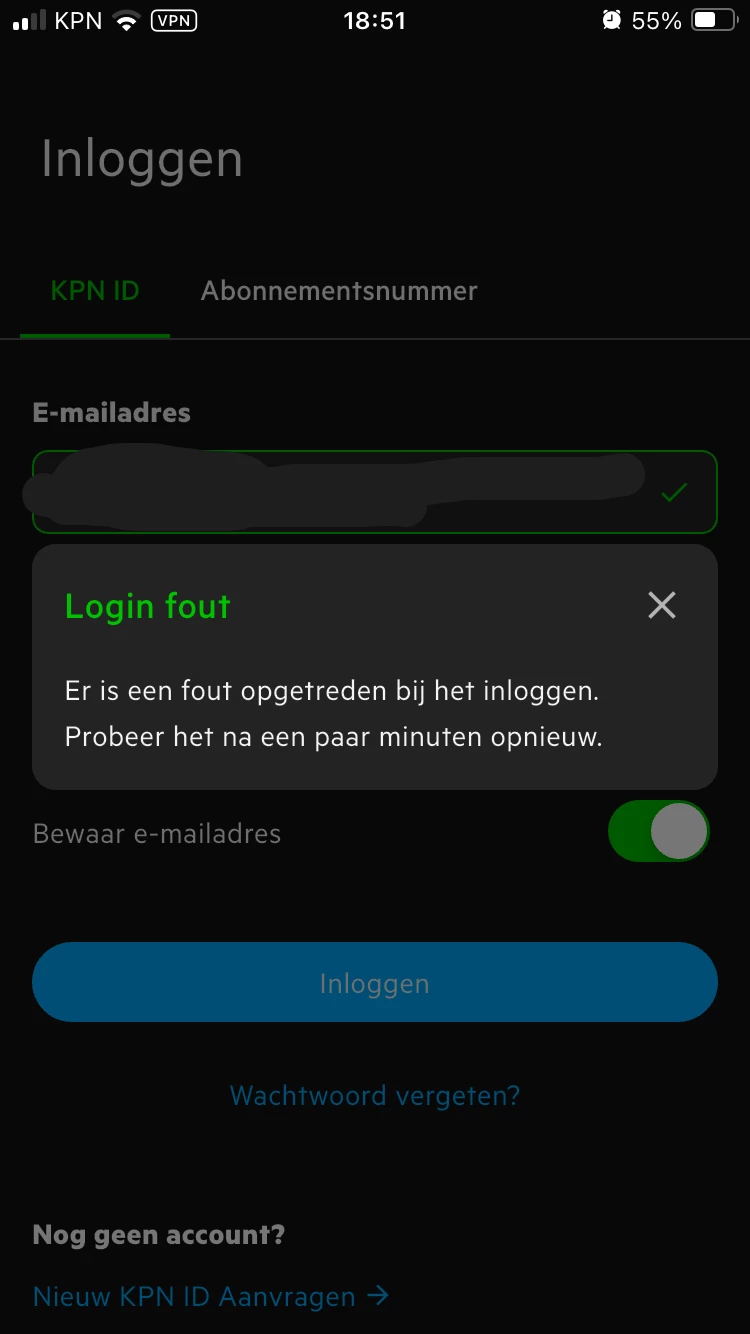Screen dimensions: 750x1334
Task: Toggle the Bewaar e-mailadres switch
Action: (658, 832)
